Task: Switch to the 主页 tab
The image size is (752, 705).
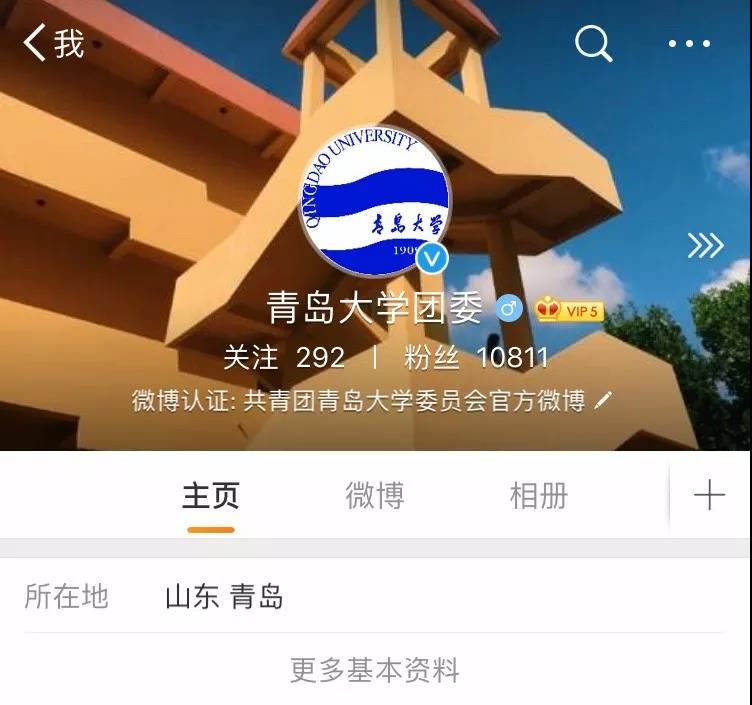Action: (x=210, y=495)
